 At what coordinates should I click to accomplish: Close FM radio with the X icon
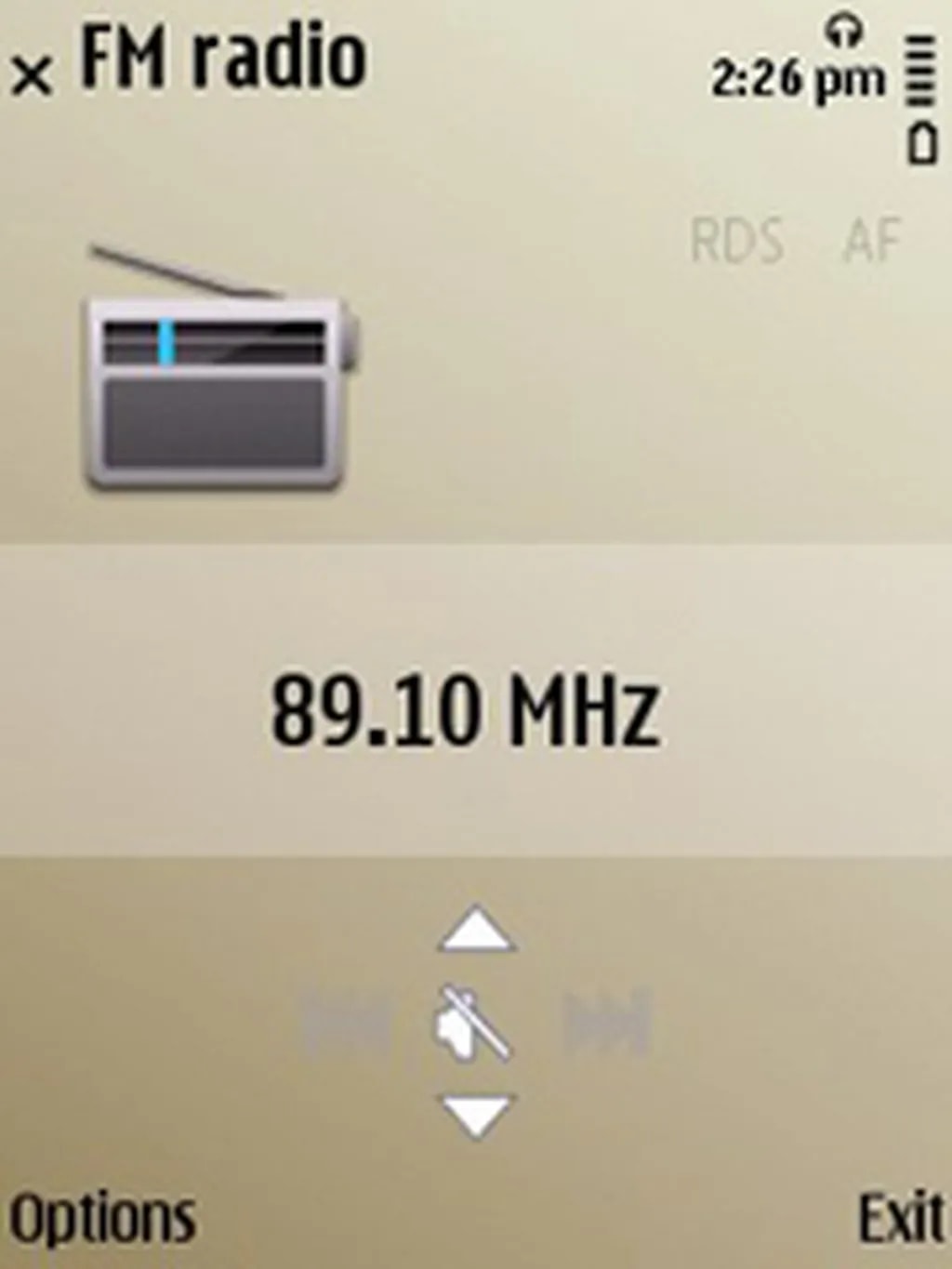[33, 75]
